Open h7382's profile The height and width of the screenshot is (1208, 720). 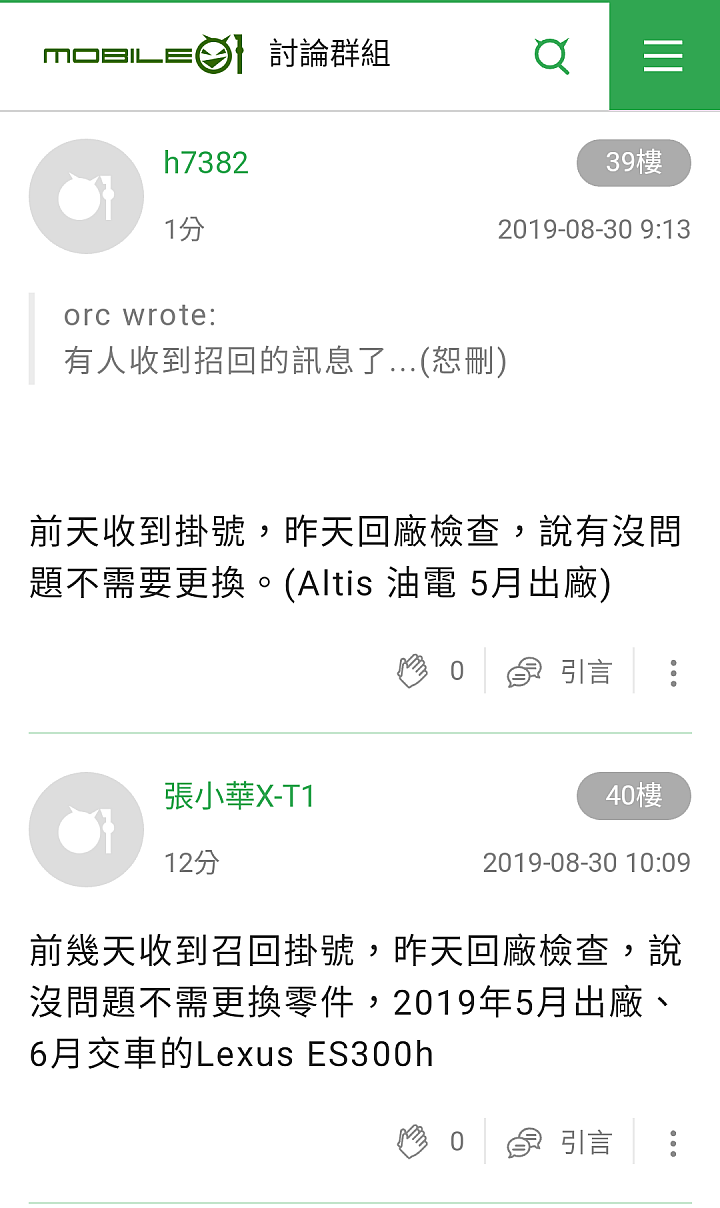click(x=206, y=163)
